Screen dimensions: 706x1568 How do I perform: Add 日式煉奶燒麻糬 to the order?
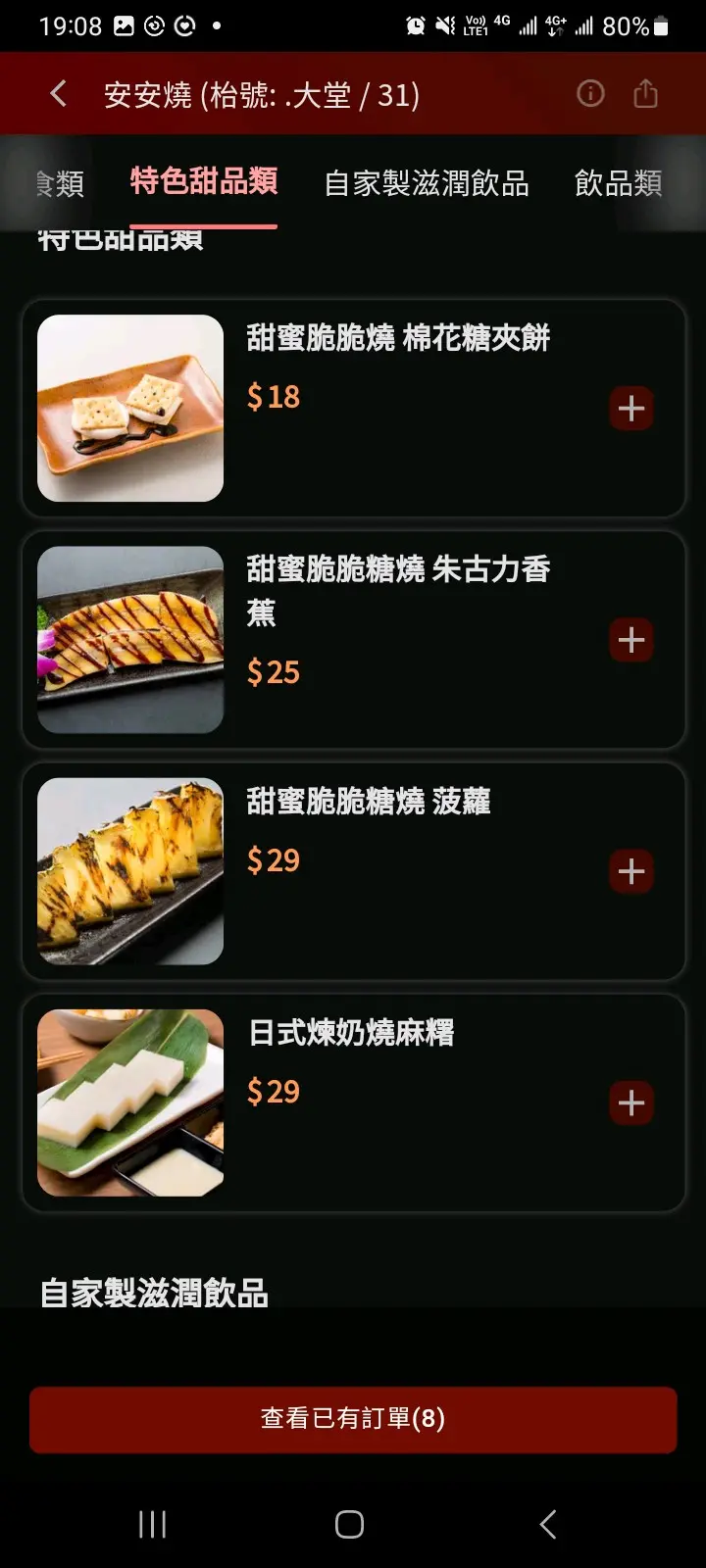coord(631,1102)
